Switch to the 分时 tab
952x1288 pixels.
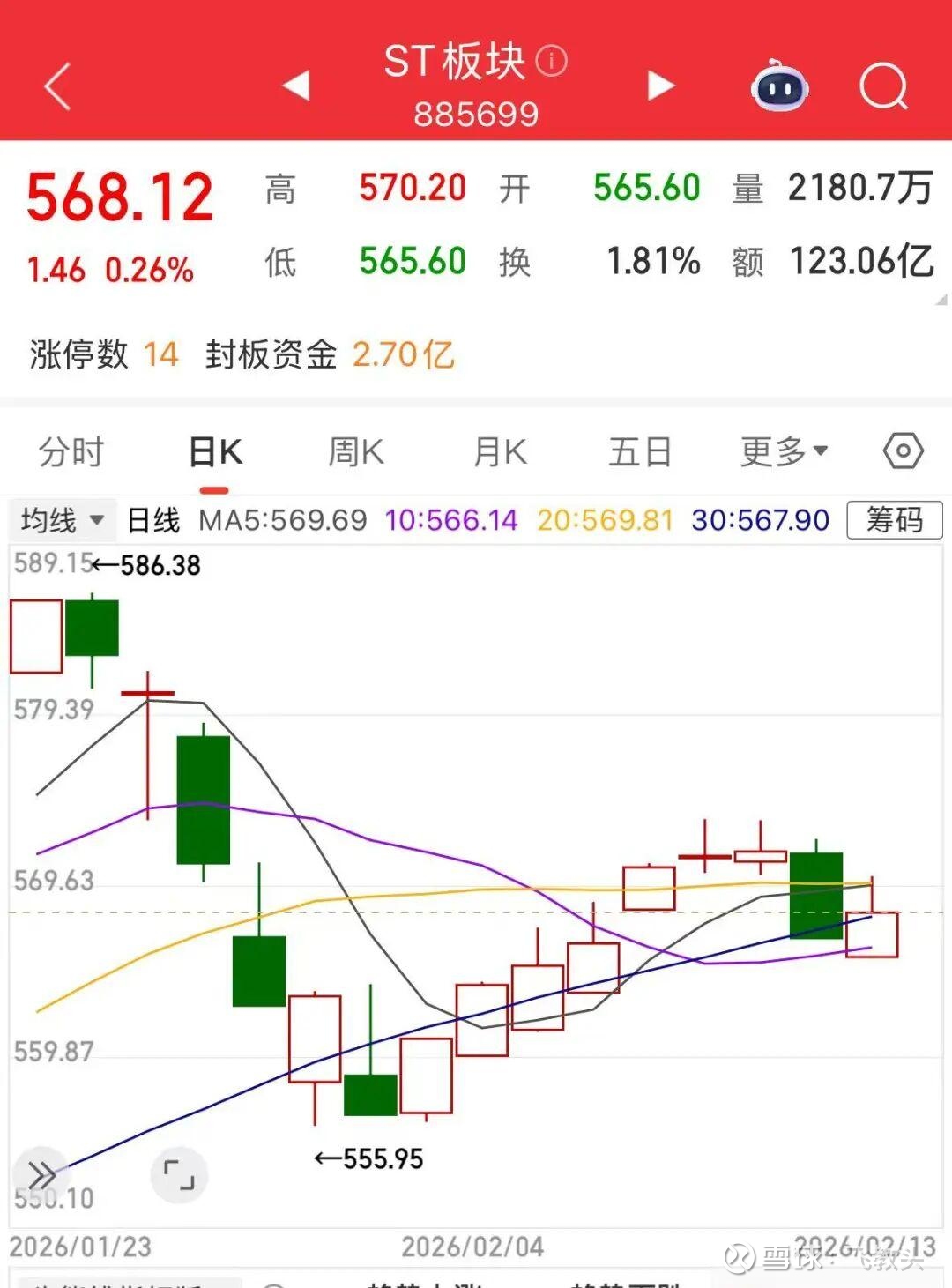click(71, 452)
